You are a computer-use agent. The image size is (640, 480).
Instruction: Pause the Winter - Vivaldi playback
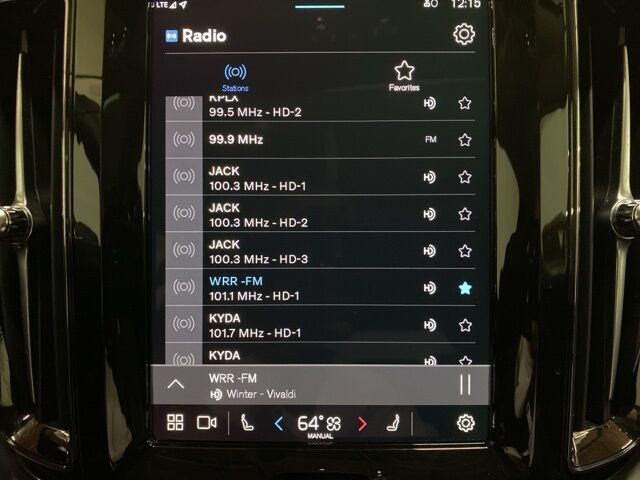click(x=464, y=384)
